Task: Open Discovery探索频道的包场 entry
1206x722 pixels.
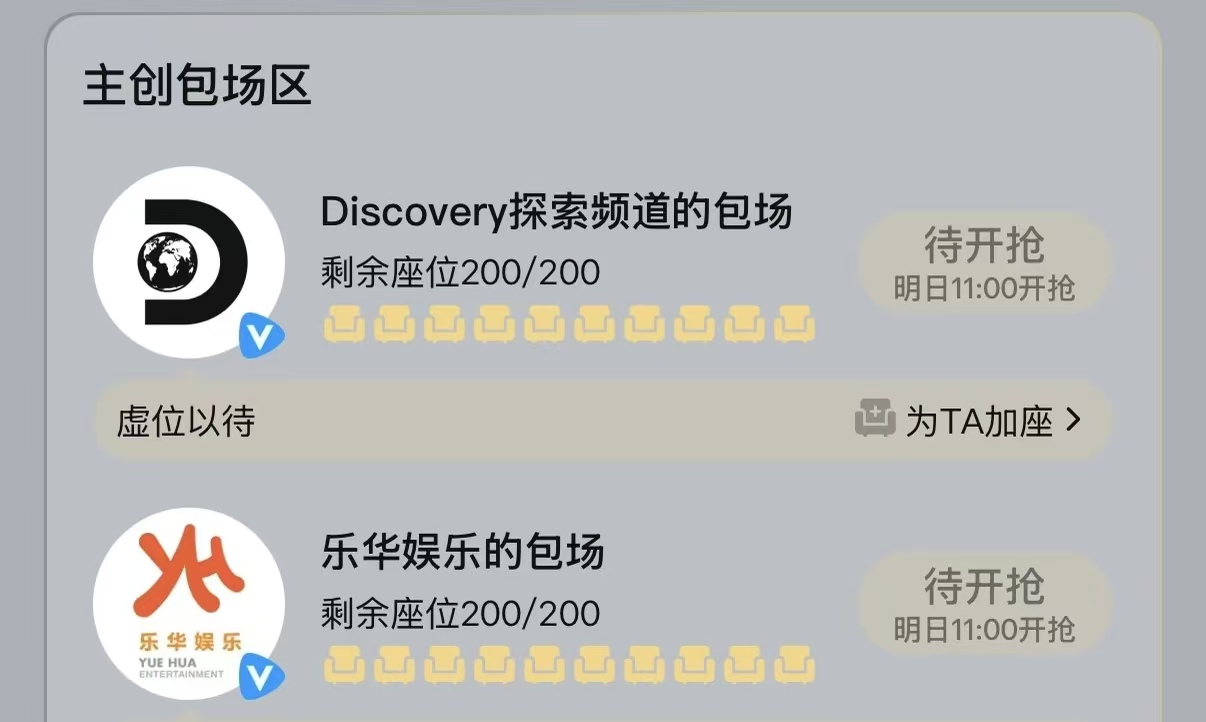Action: pos(556,212)
